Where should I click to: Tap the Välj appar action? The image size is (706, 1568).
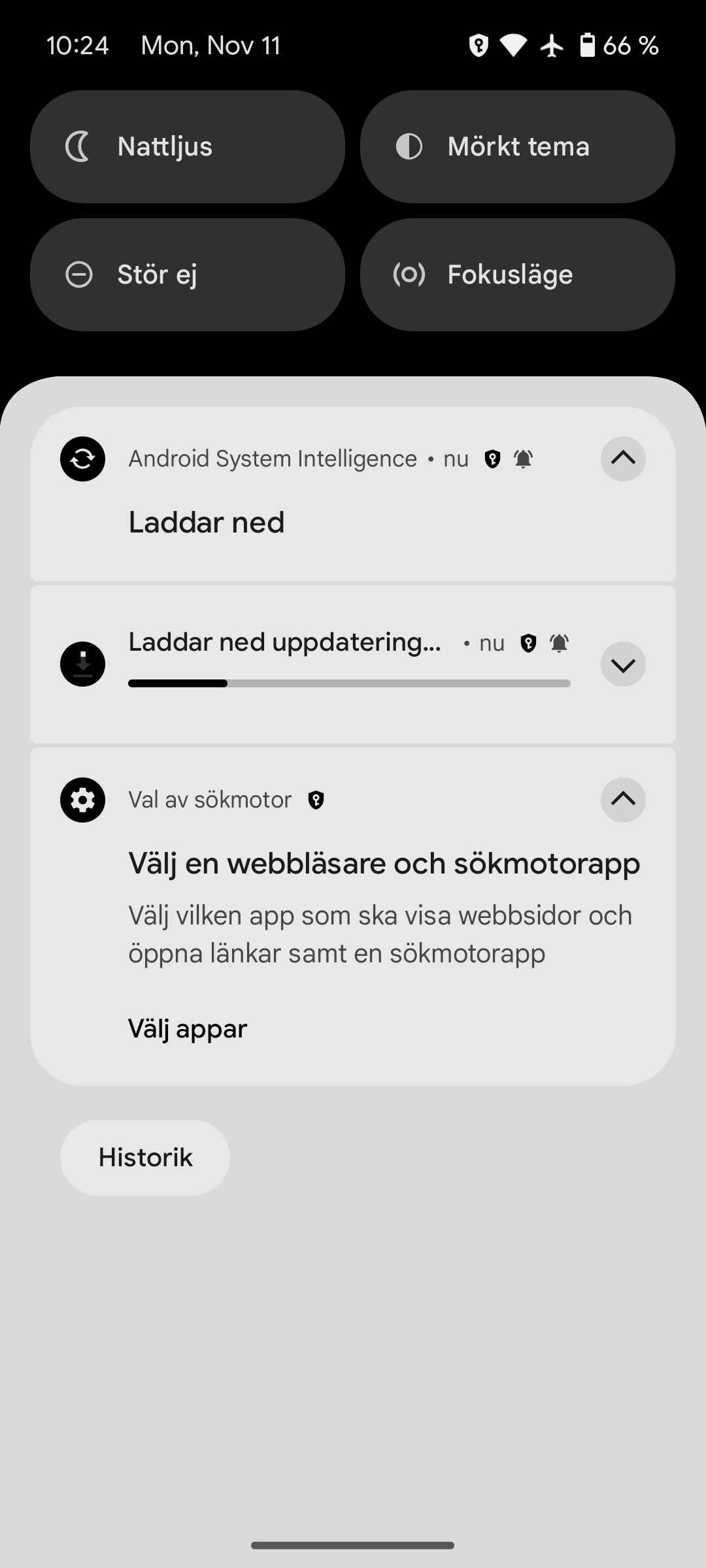coord(188,1028)
